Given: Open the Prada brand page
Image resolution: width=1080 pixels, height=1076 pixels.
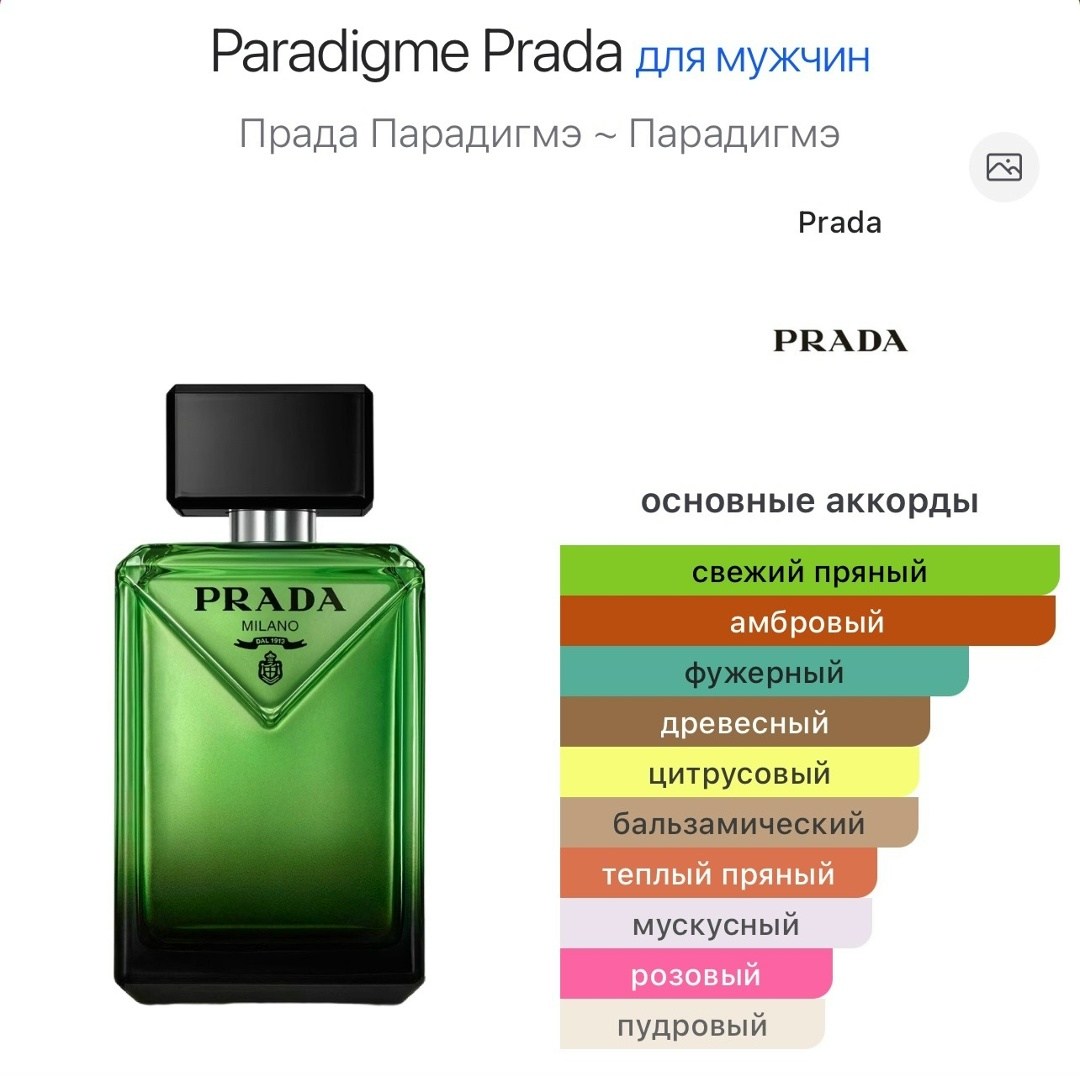Looking at the screenshot, I should pos(839,222).
